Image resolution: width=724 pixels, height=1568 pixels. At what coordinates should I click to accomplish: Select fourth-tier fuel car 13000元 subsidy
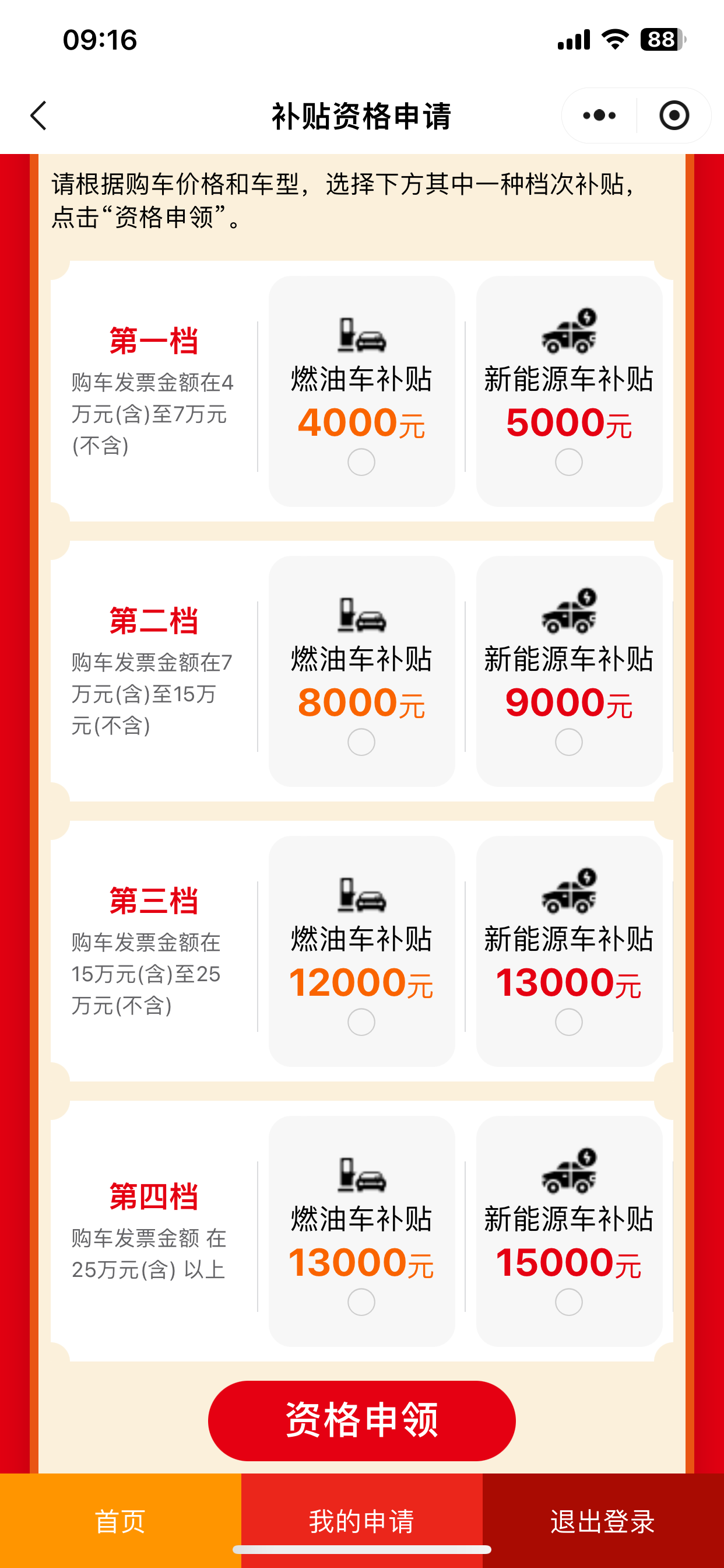[361, 1302]
